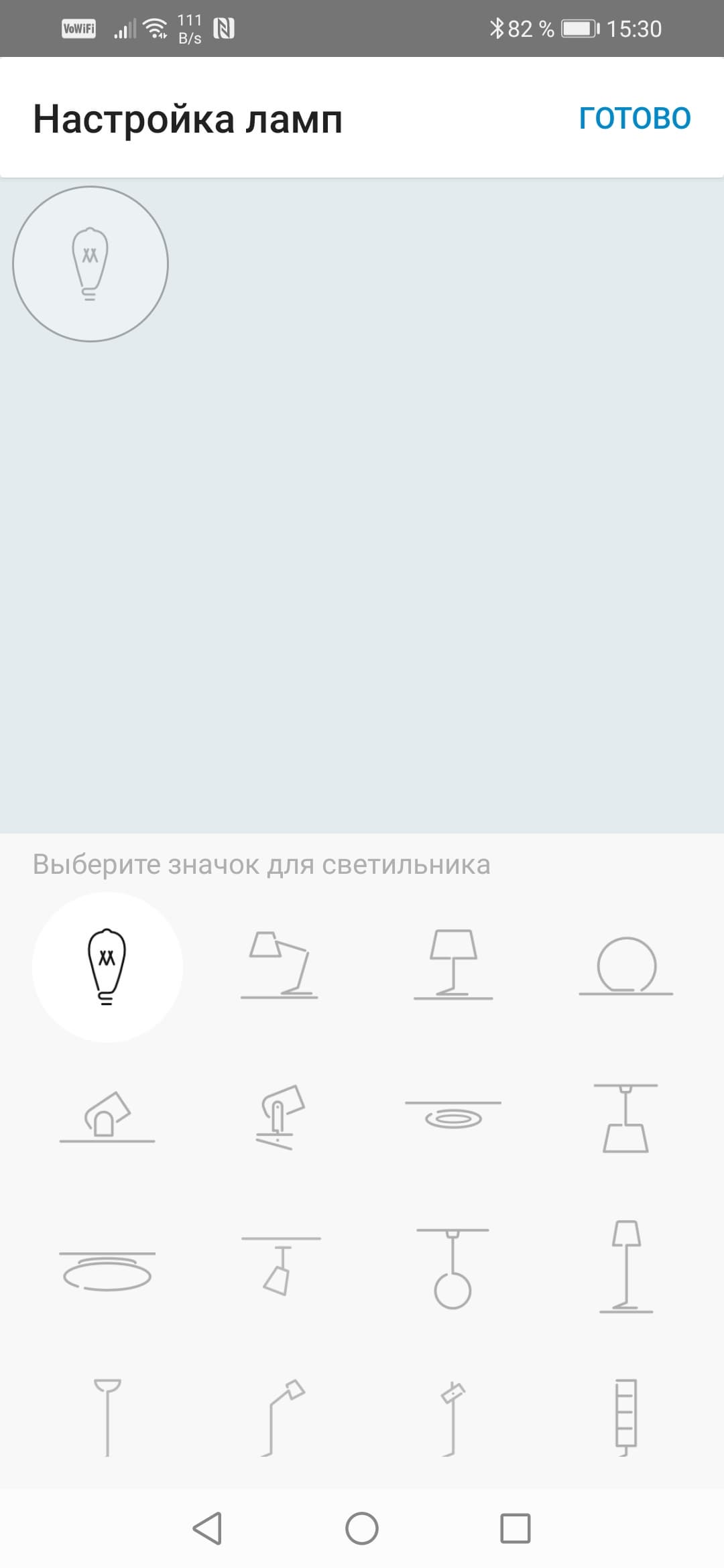This screenshot has width=724, height=1568.
Task: Select the round globe lamp icon
Action: pyautogui.click(x=626, y=966)
